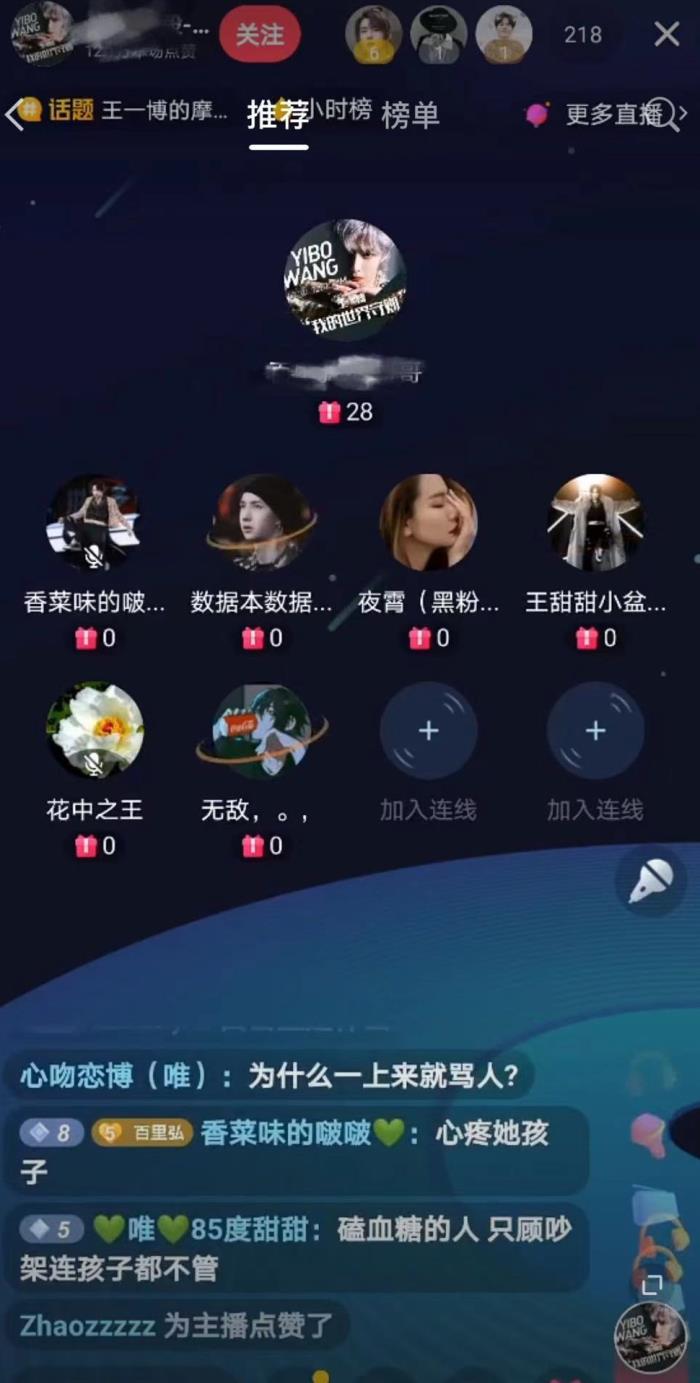The height and width of the screenshot is (1383, 700).
Task: Open 王甜甜小盆 guest seat
Action: (595, 523)
